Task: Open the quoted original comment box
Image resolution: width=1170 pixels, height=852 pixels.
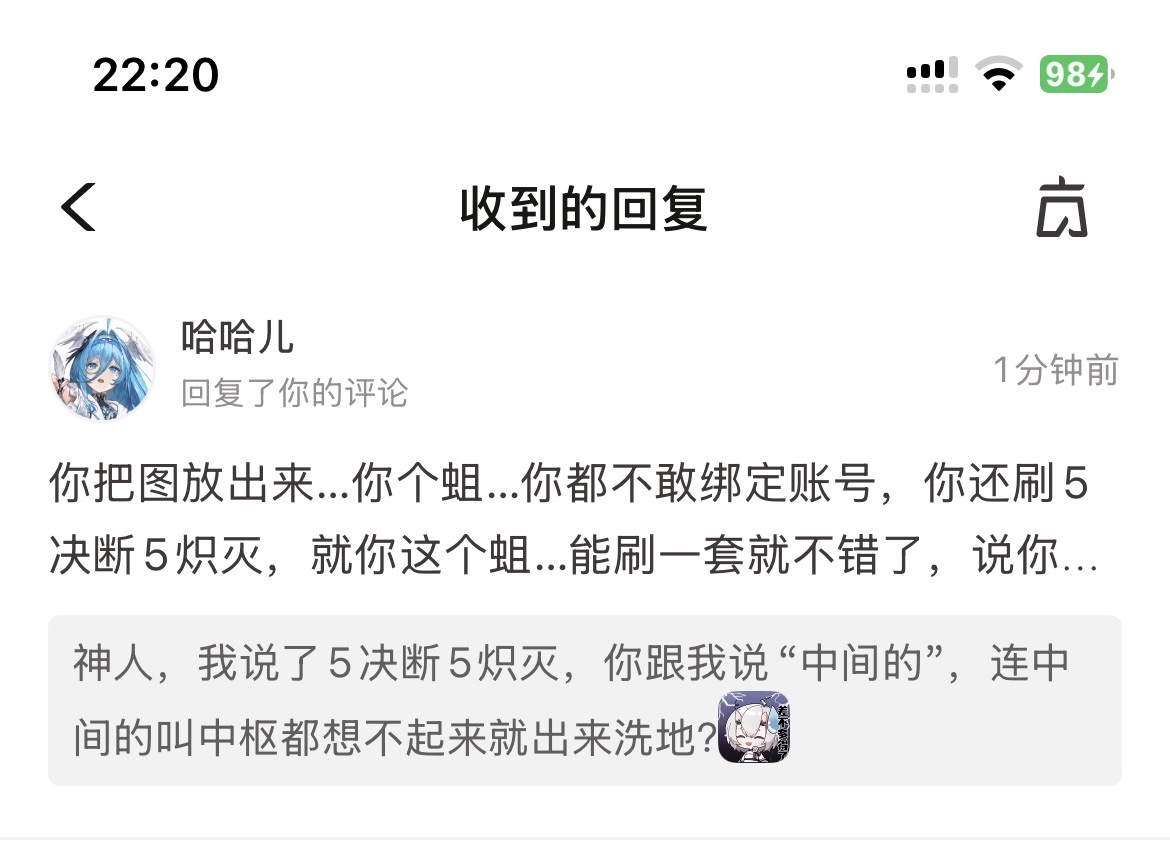Action: [x=584, y=700]
